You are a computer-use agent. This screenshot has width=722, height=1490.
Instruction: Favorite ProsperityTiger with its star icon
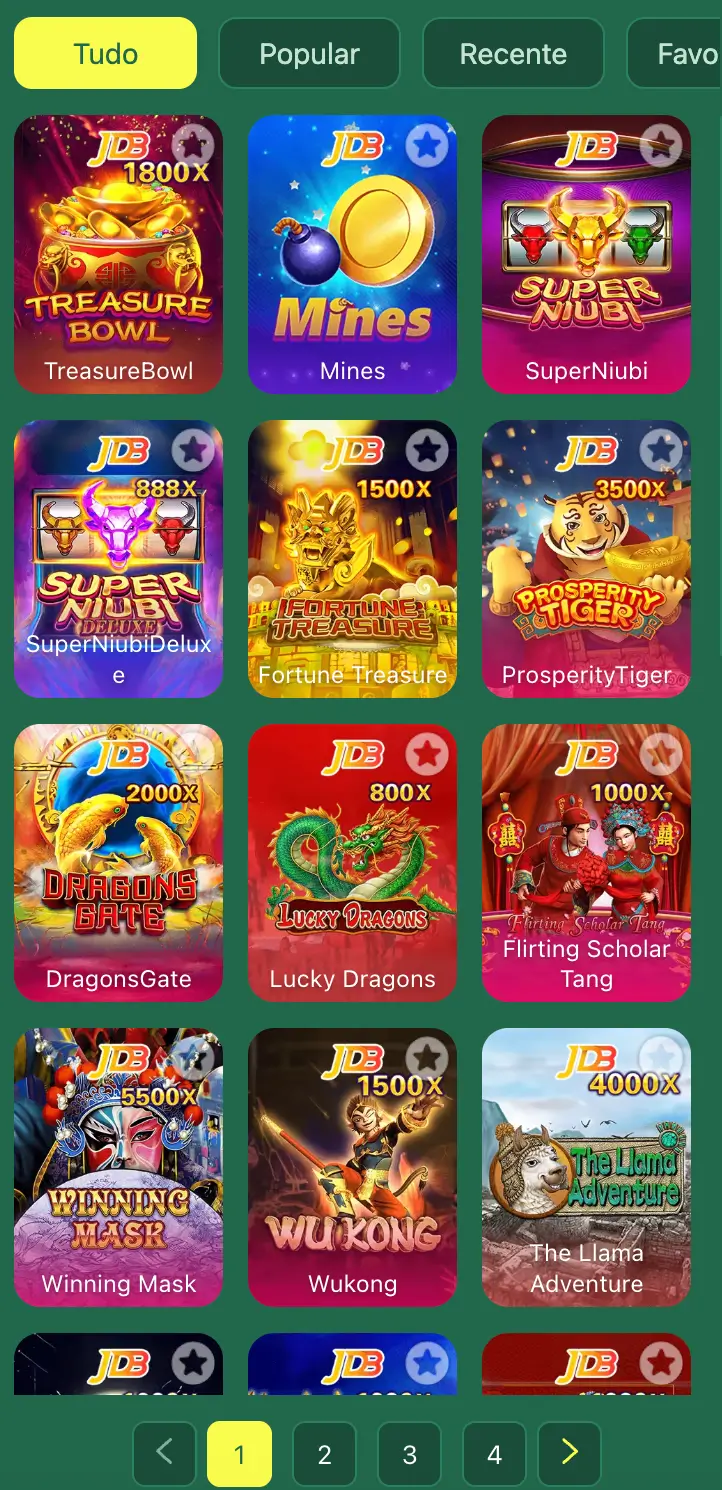pyautogui.click(x=661, y=450)
